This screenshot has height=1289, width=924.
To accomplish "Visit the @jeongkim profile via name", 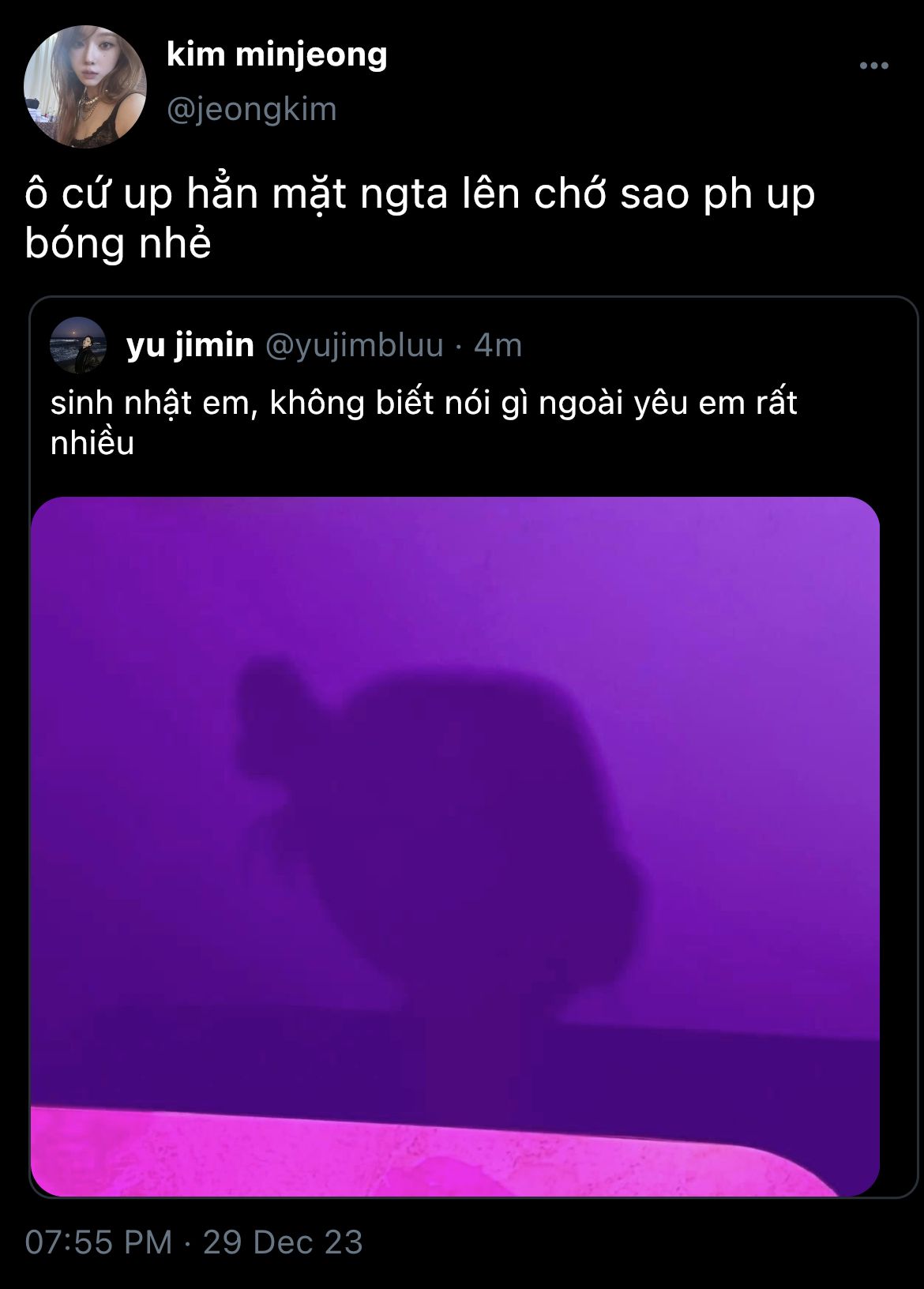I will pyautogui.click(x=277, y=55).
